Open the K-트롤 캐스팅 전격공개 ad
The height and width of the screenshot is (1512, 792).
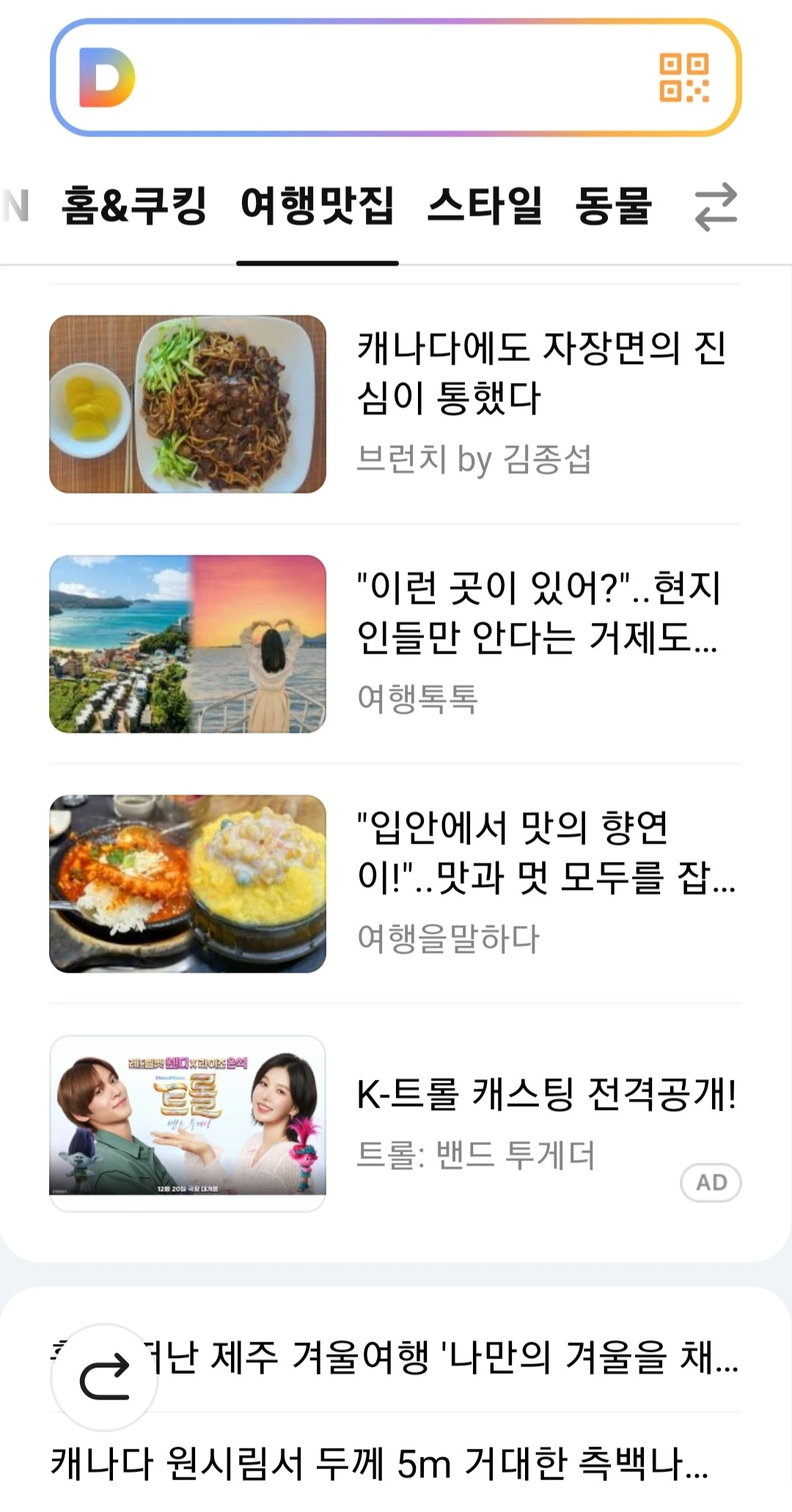point(395,1123)
